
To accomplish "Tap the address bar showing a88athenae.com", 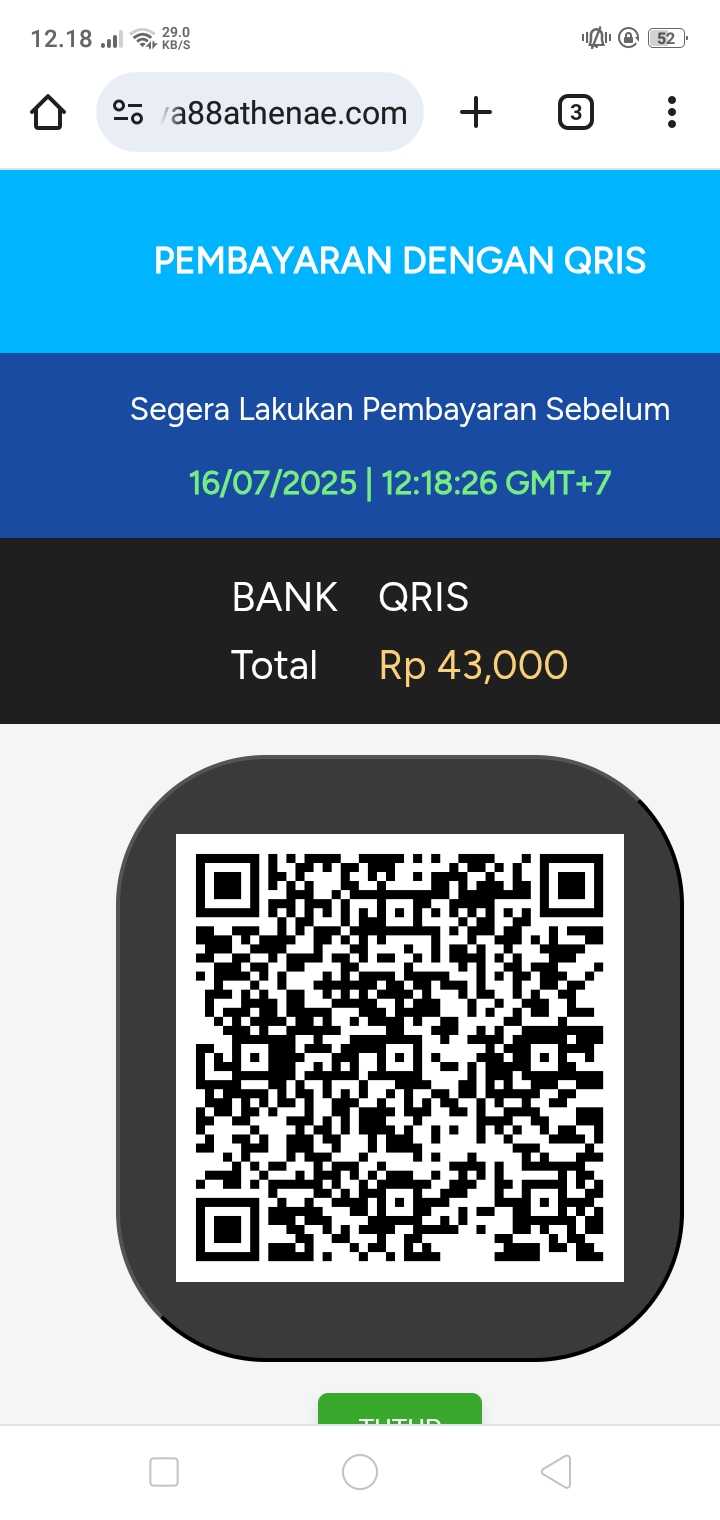I will pyautogui.click(x=288, y=112).
